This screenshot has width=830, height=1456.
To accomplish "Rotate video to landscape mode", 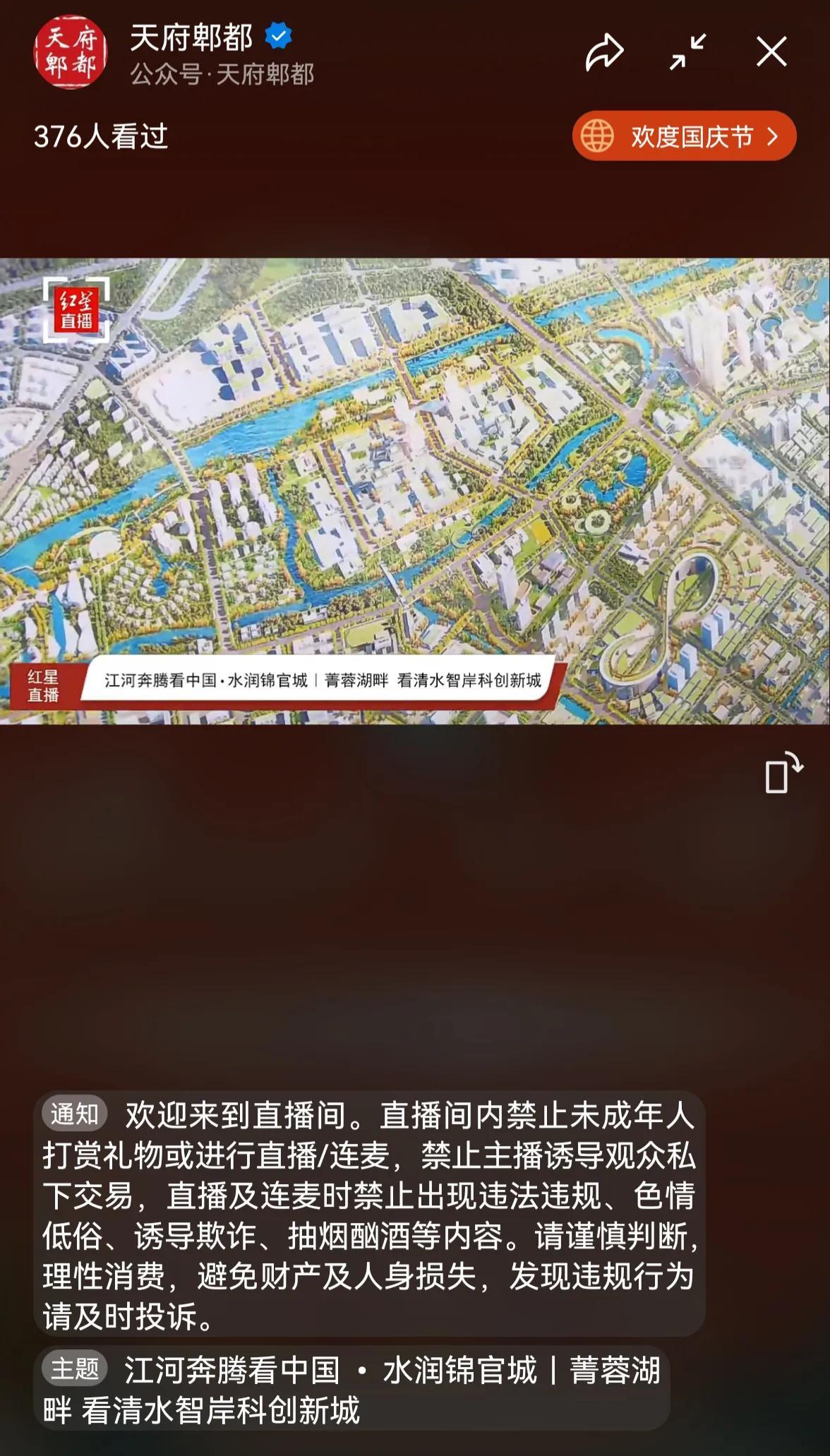I will (783, 773).
